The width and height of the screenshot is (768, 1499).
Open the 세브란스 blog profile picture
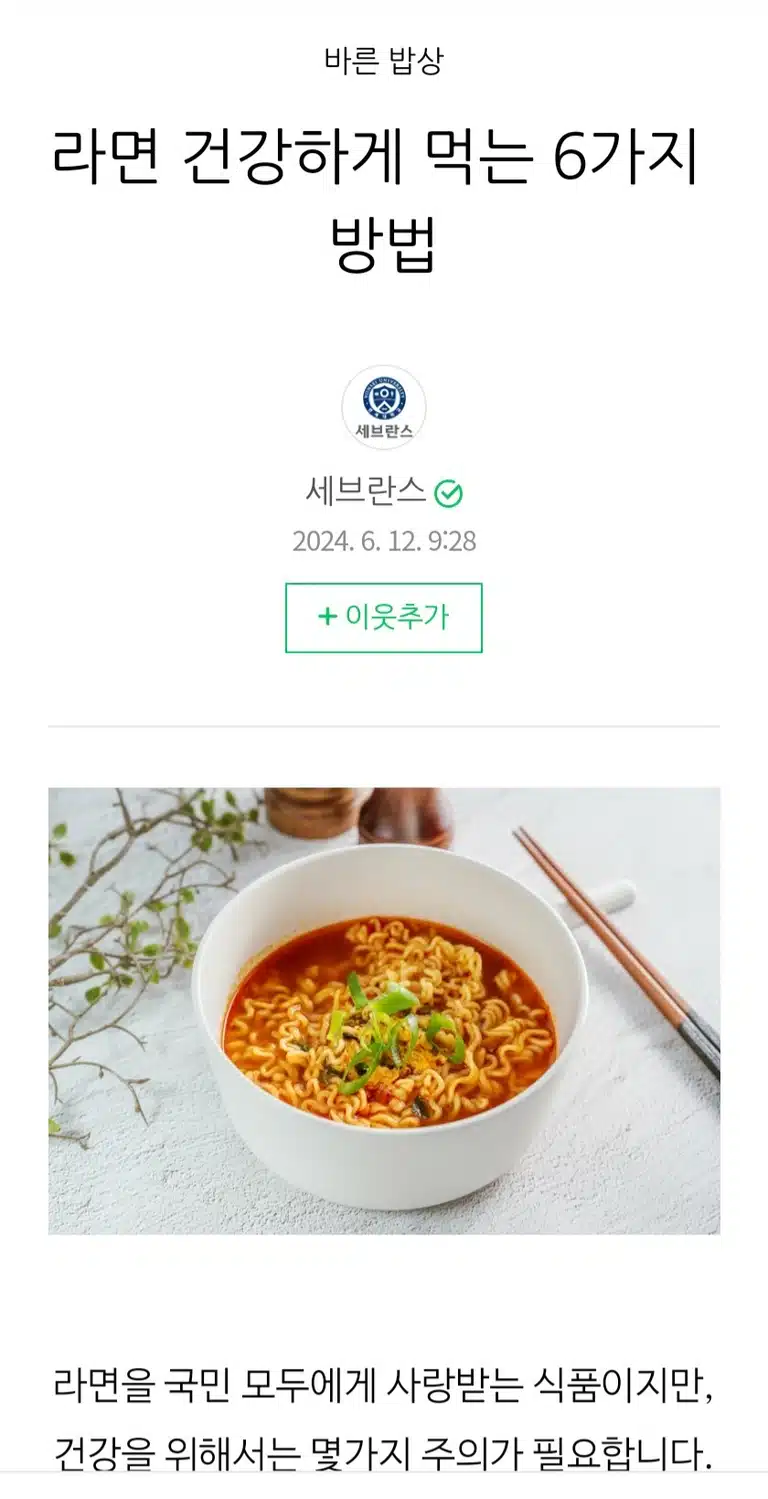coord(384,407)
